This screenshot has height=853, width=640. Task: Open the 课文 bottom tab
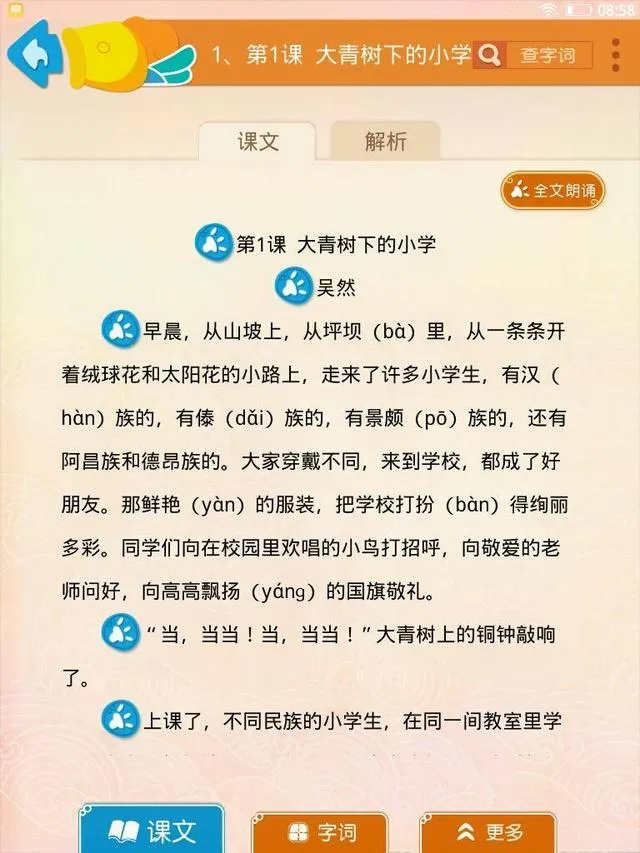pos(151,830)
